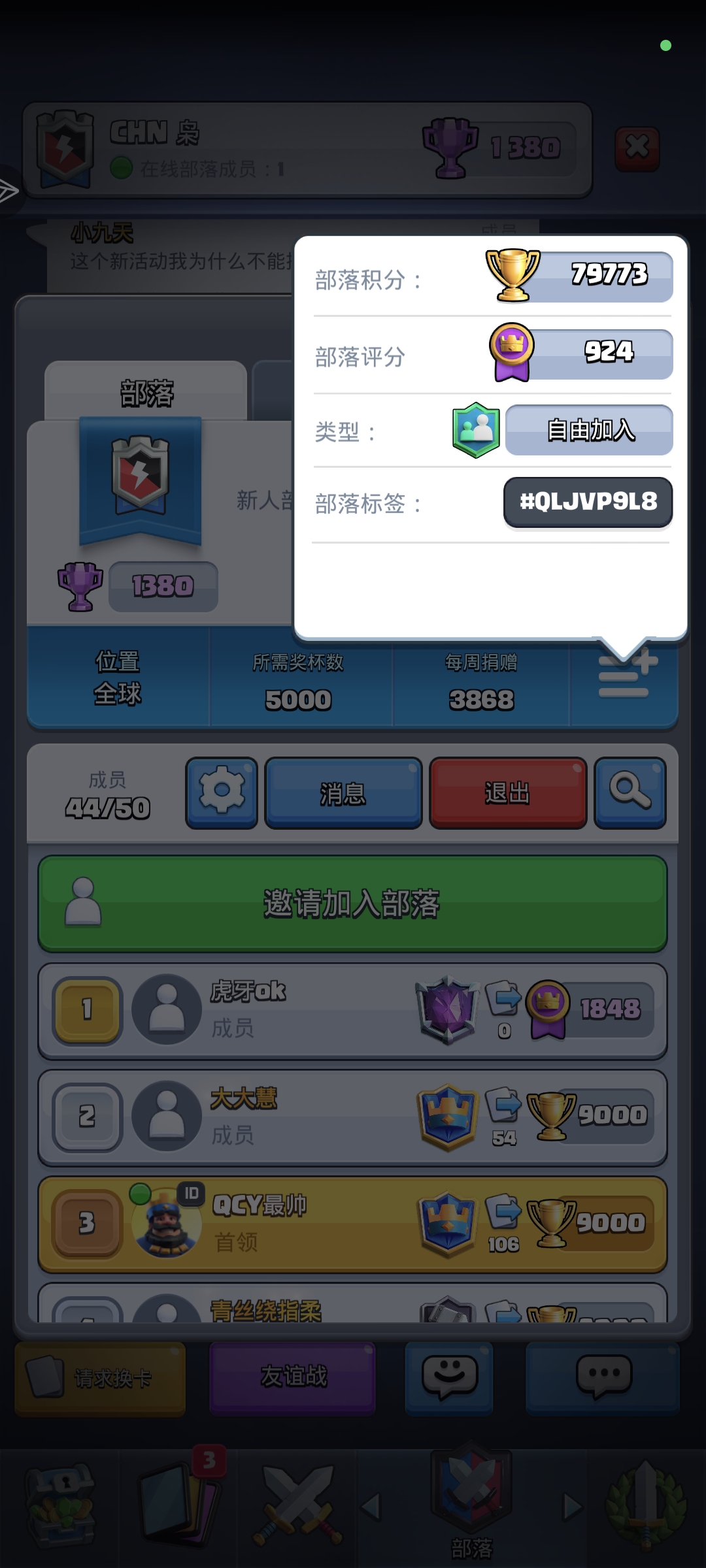Viewport: 706px width, 1568px height.
Task: Tap 邀请加入部落 invite button
Action: pyautogui.click(x=352, y=904)
